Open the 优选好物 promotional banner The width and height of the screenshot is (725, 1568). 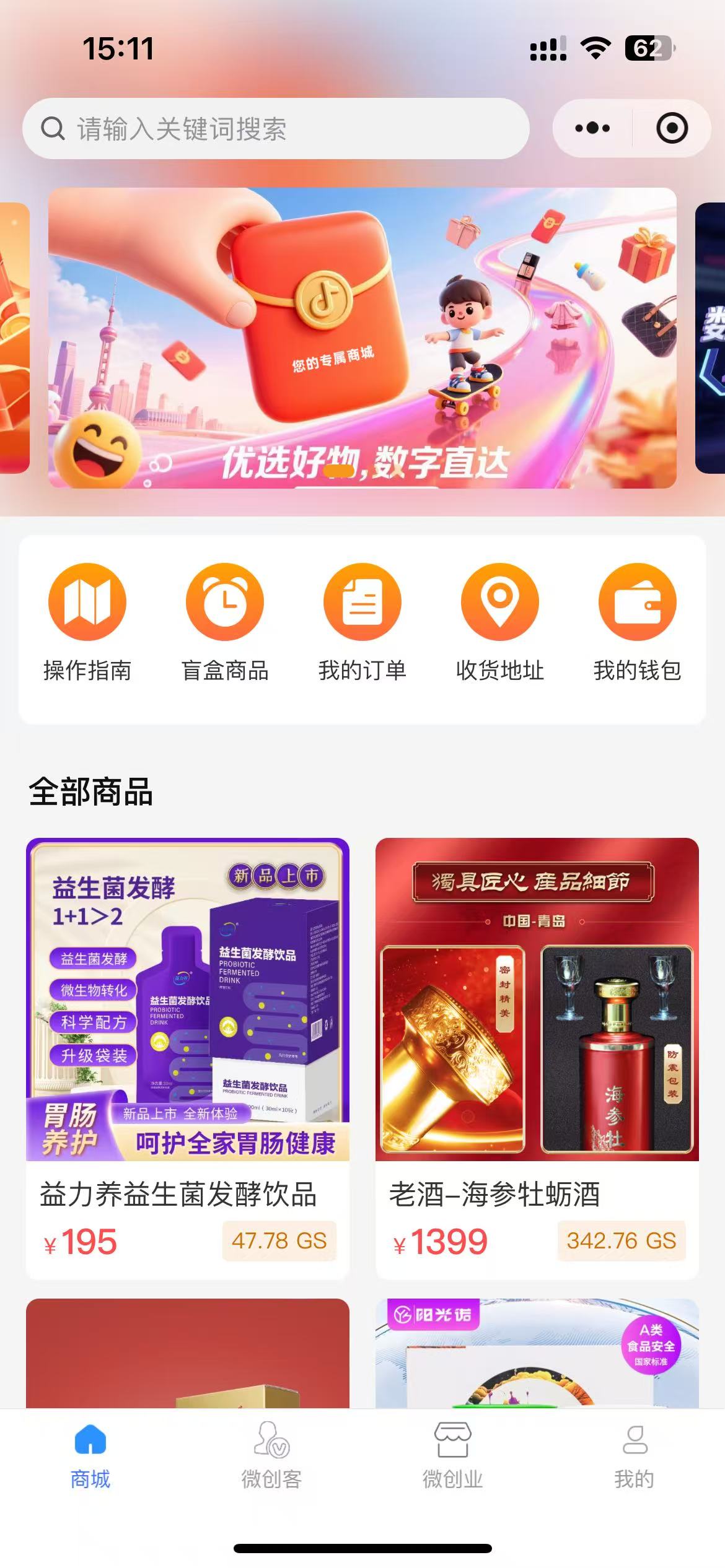click(x=362, y=338)
